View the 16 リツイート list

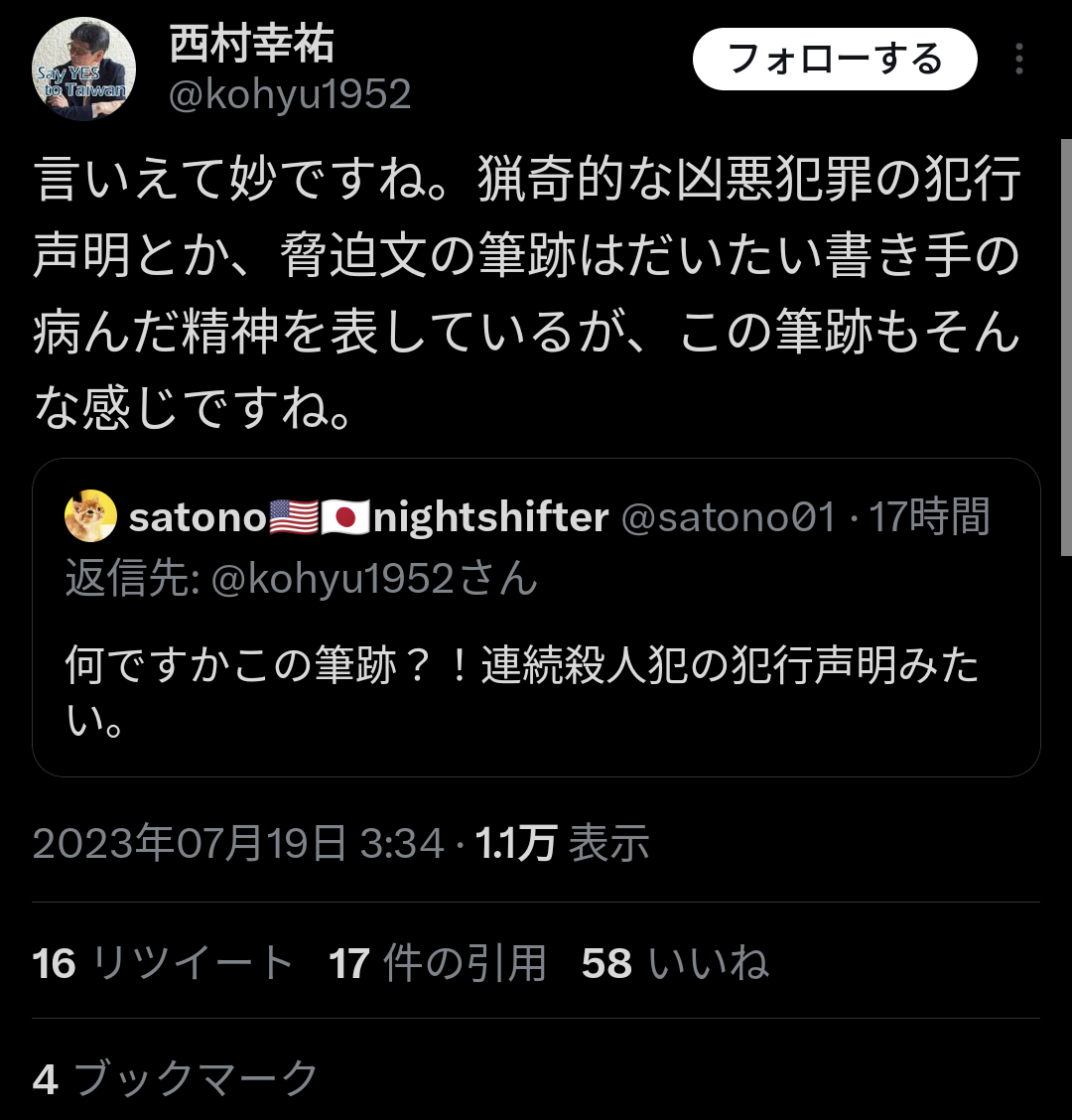click(163, 962)
